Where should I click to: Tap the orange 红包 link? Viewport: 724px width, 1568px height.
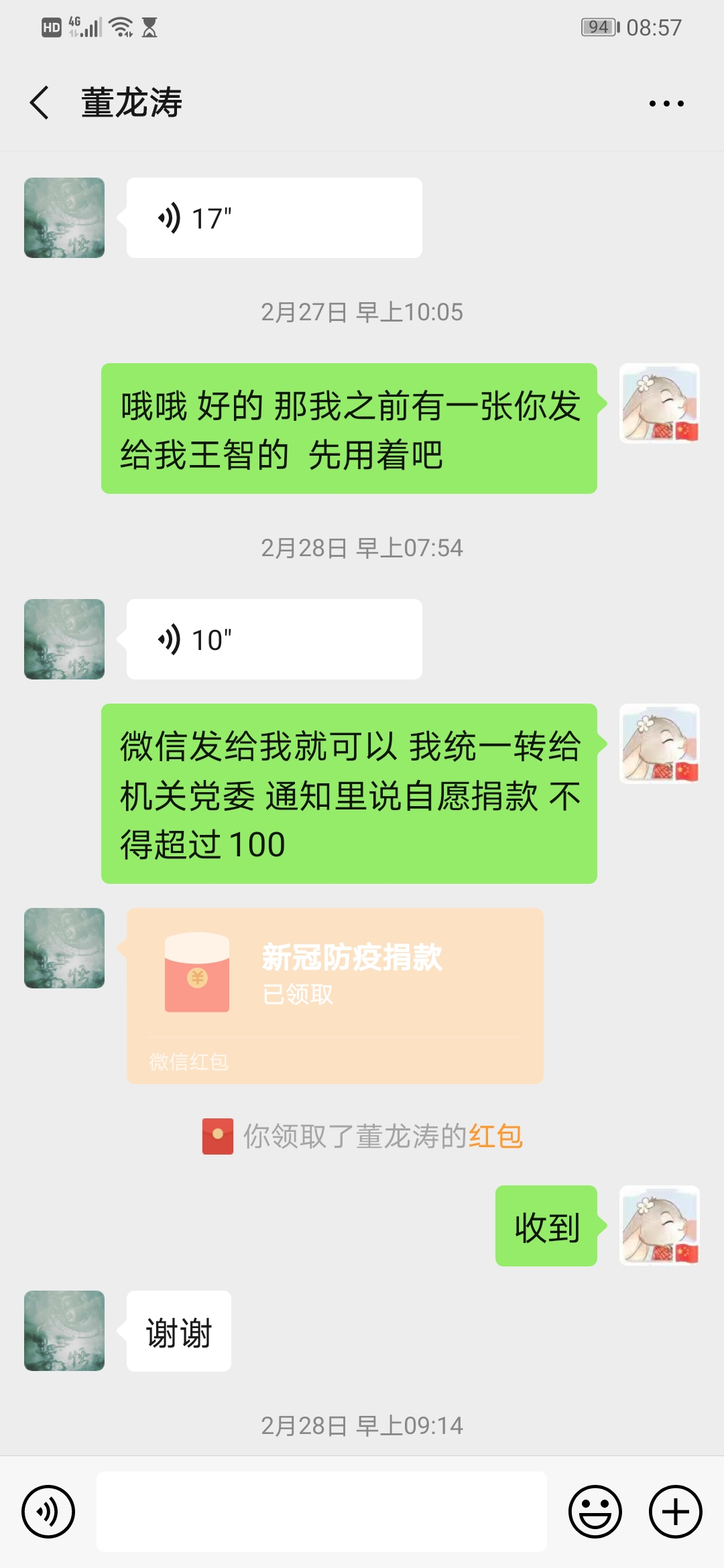click(495, 1136)
